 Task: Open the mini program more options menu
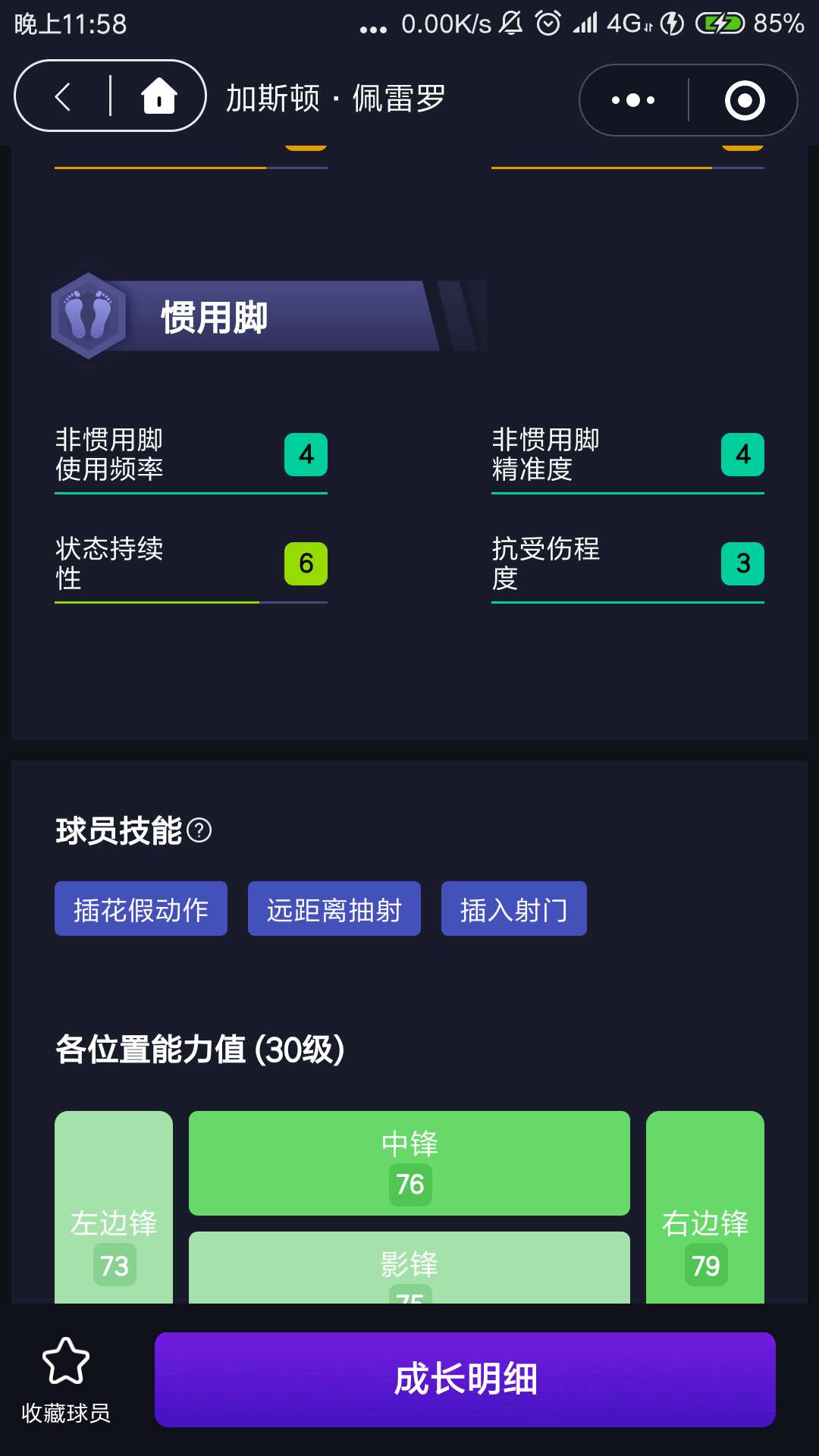click(633, 100)
